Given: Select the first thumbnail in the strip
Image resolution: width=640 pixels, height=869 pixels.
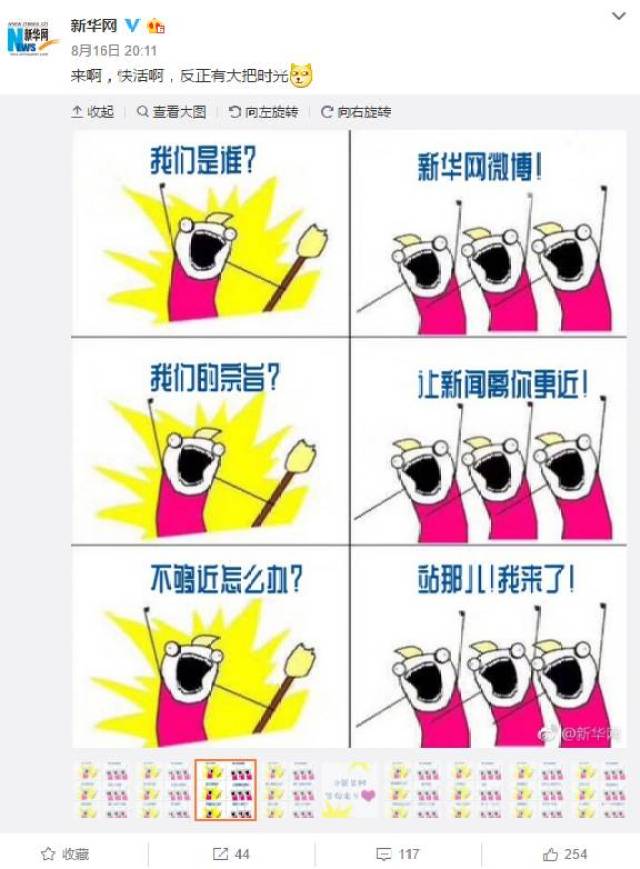Looking at the screenshot, I should (102, 790).
